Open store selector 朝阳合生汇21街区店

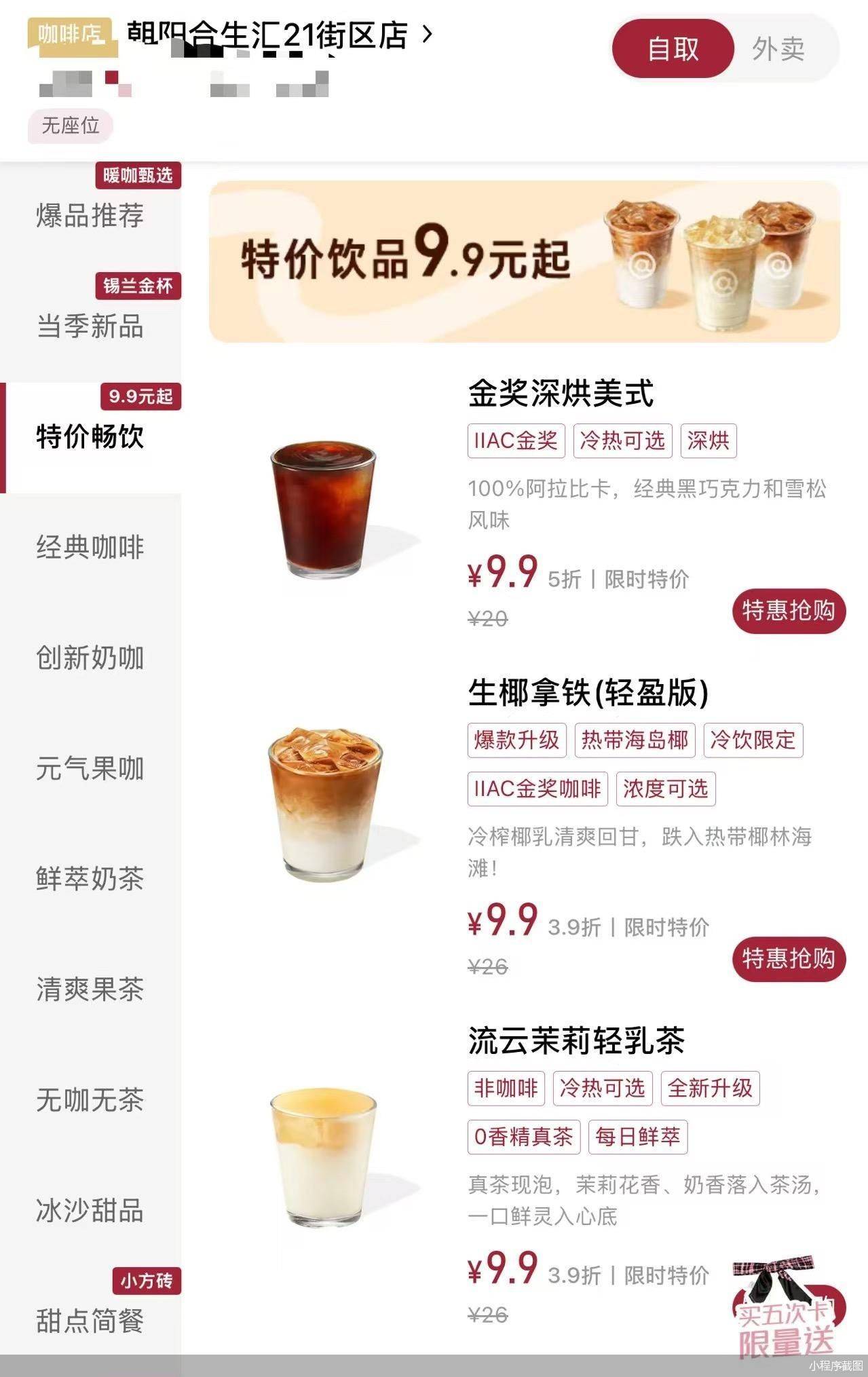click(278, 35)
